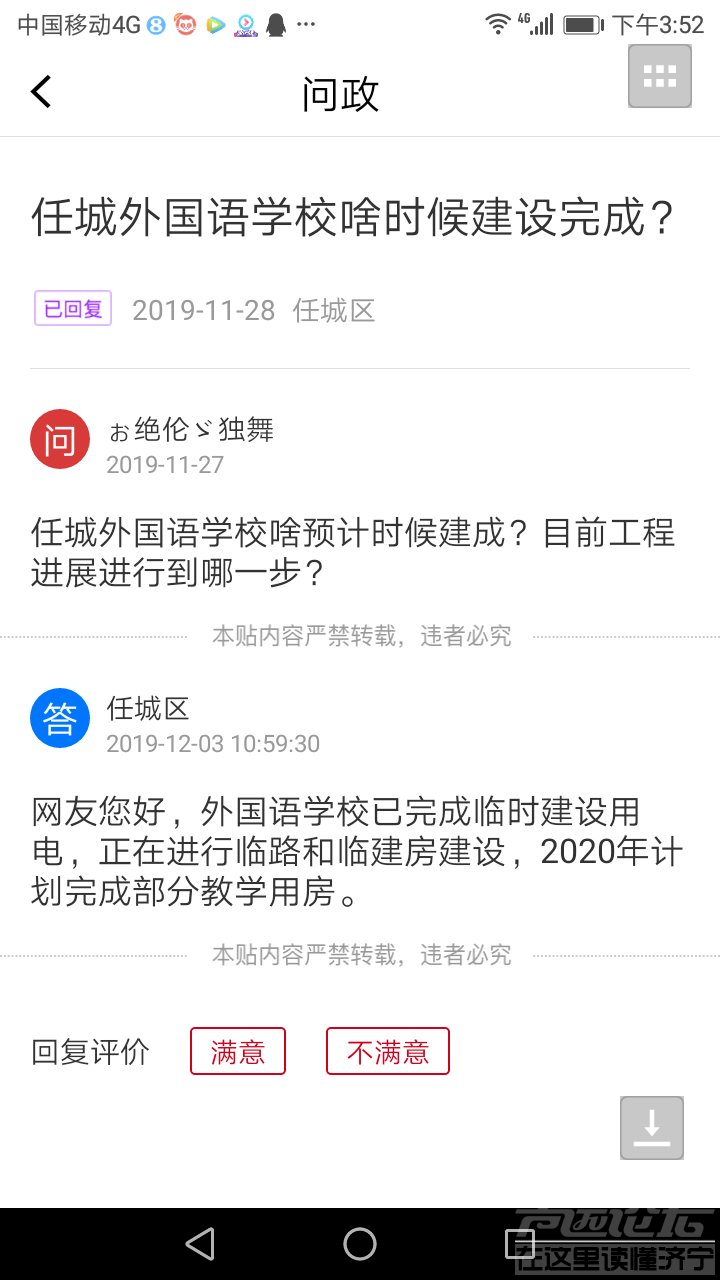Select the 满意 satisfaction rating option
Image resolution: width=720 pixels, height=1280 pixels.
click(238, 1051)
